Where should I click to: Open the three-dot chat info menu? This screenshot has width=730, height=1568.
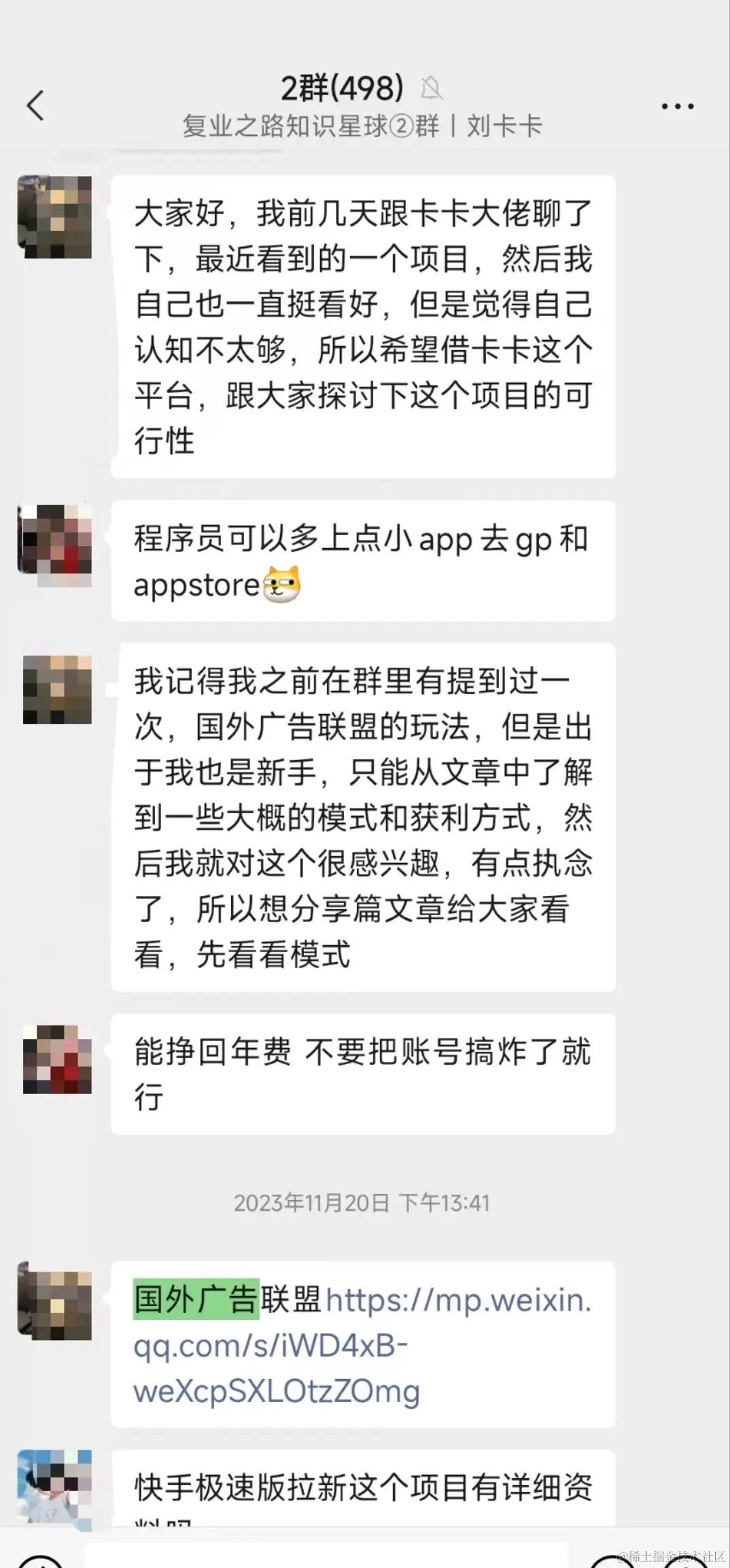pyautogui.click(x=677, y=106)
